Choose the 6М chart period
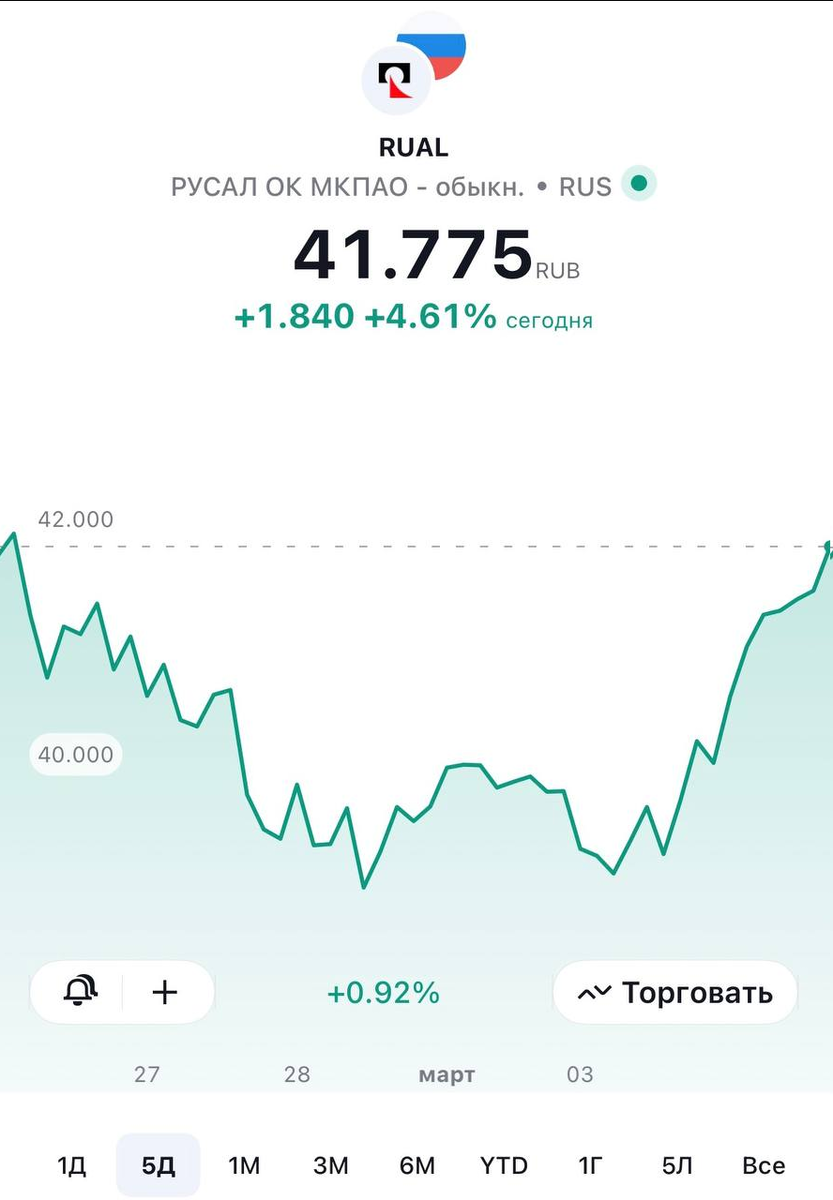This screenshot has height=1200, width=833. pyautogui.click(x=417, y=1166)
